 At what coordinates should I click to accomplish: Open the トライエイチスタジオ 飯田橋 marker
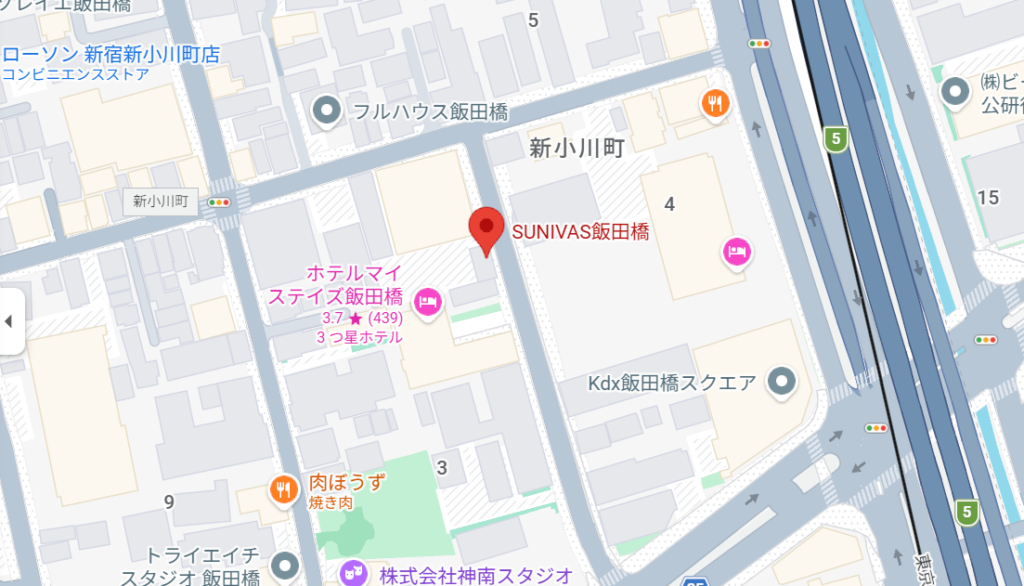tap(286, 563)
